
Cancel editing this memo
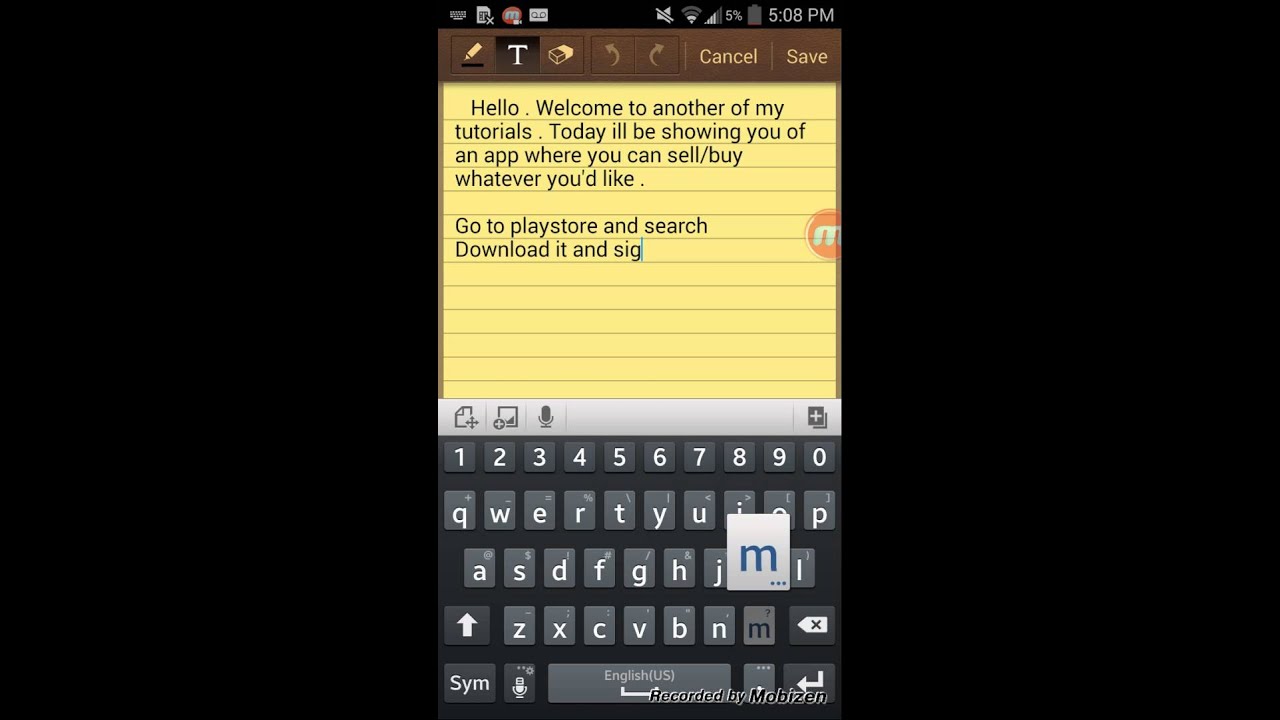click(x=728, y=57)
